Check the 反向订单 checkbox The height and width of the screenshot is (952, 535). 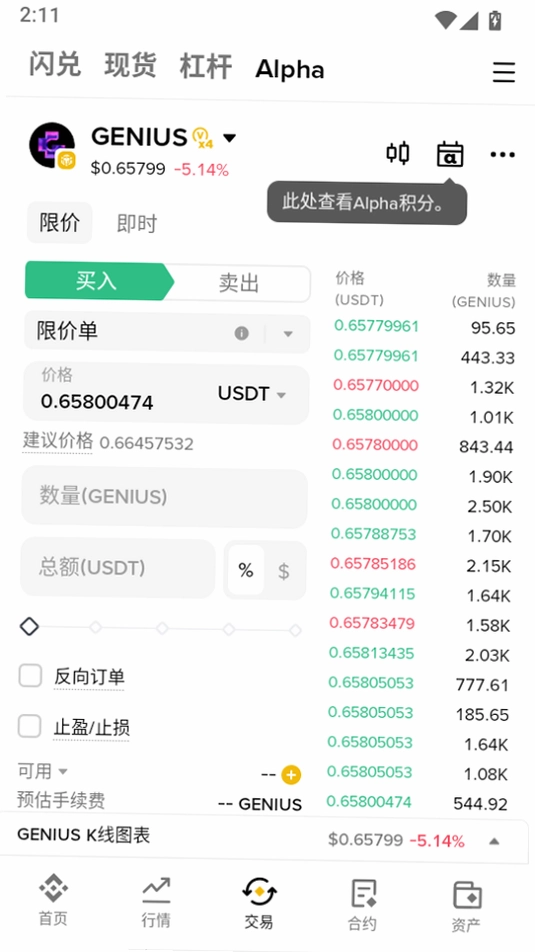pos(30,675)
